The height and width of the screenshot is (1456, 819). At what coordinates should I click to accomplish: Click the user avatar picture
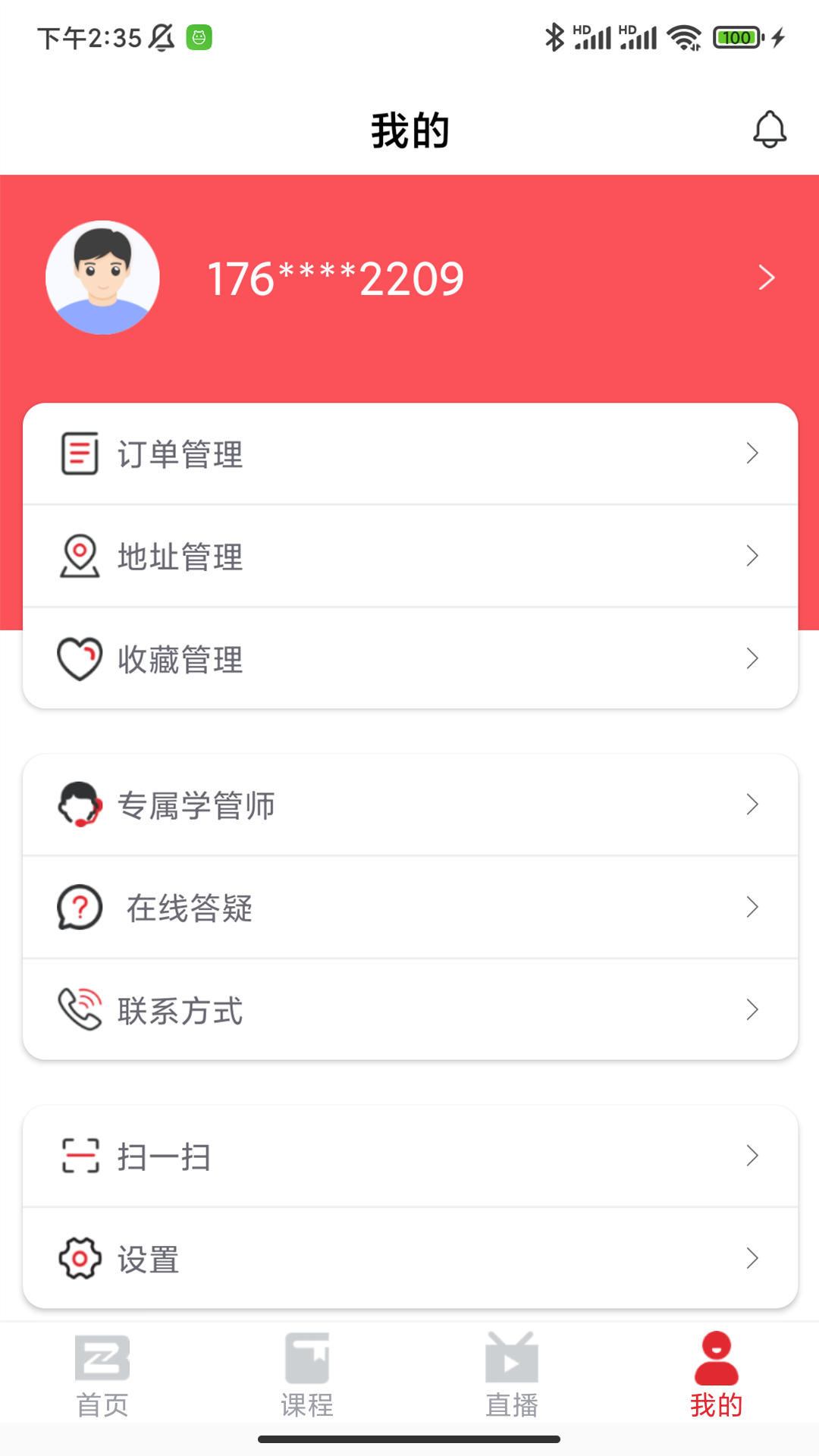pyautogui.click(x=102, y=278)
